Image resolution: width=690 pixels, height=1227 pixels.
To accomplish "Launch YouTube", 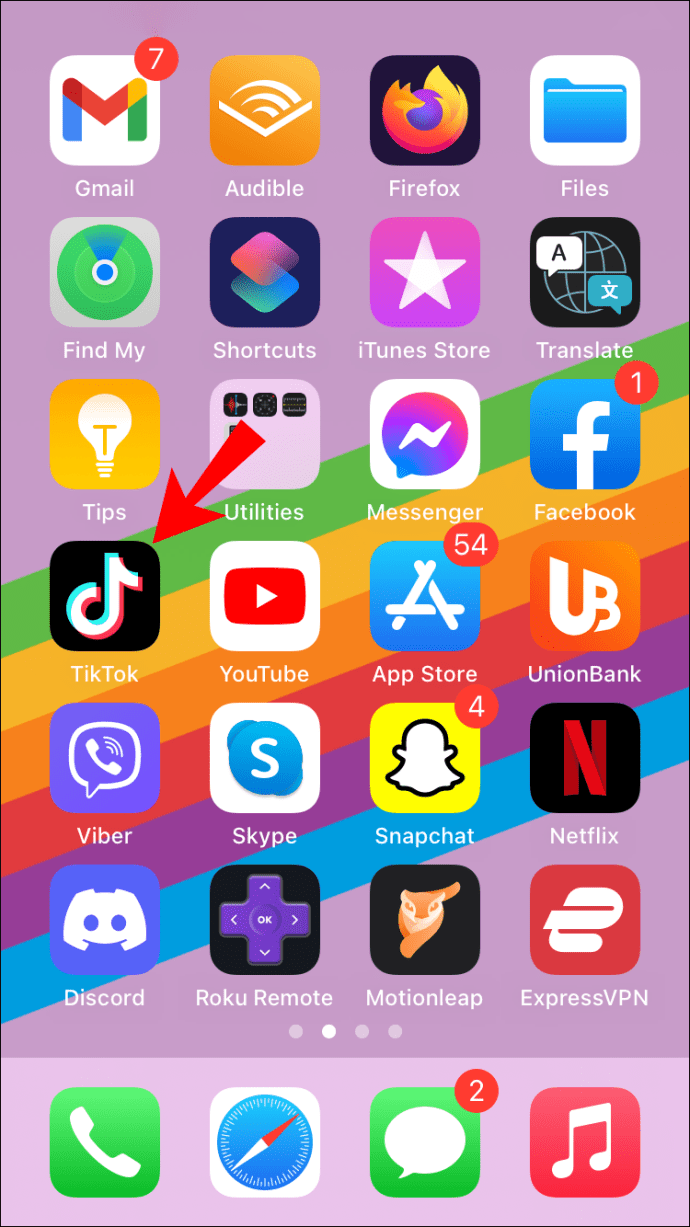I will tap(265, 596).
